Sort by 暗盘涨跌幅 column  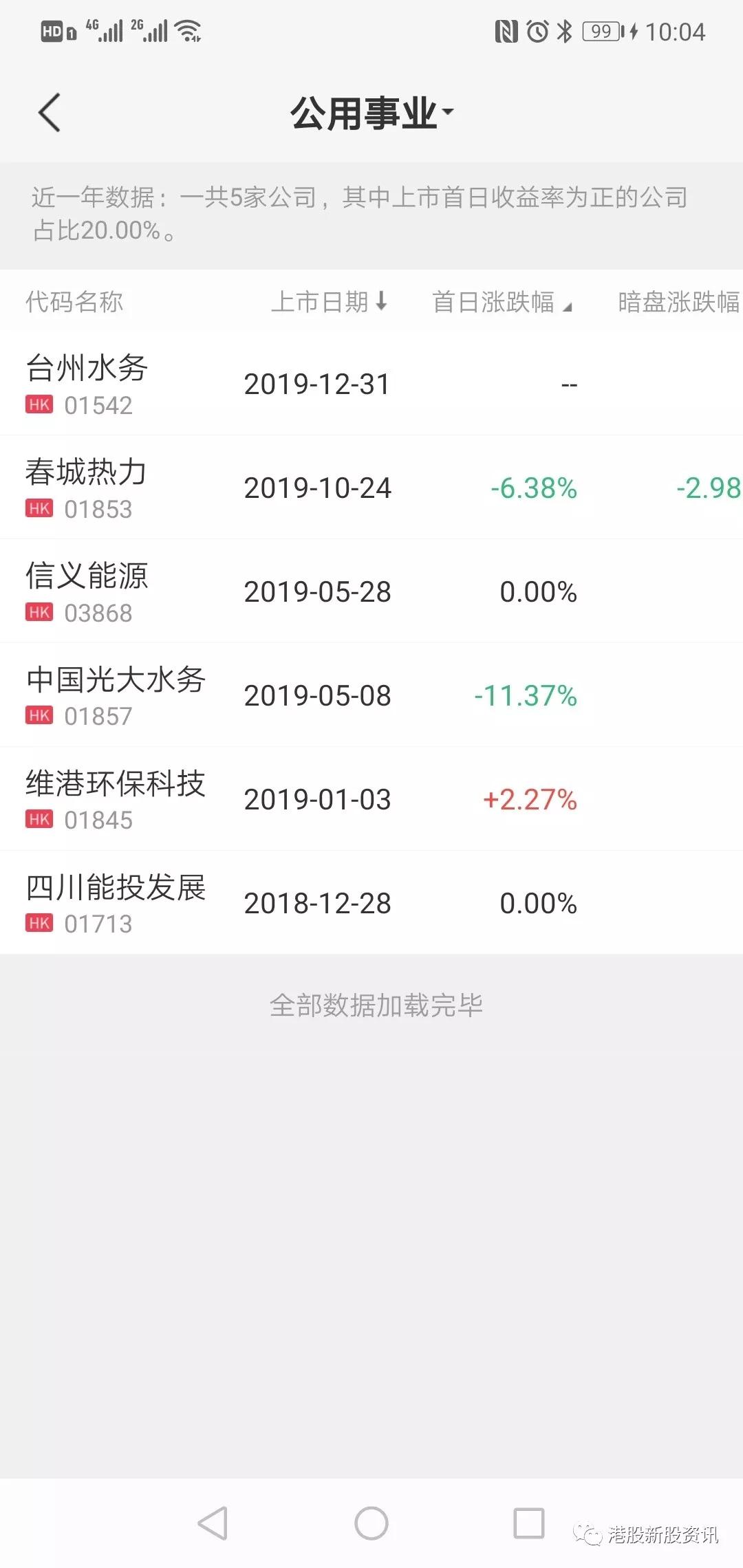(x=679, y=302)
